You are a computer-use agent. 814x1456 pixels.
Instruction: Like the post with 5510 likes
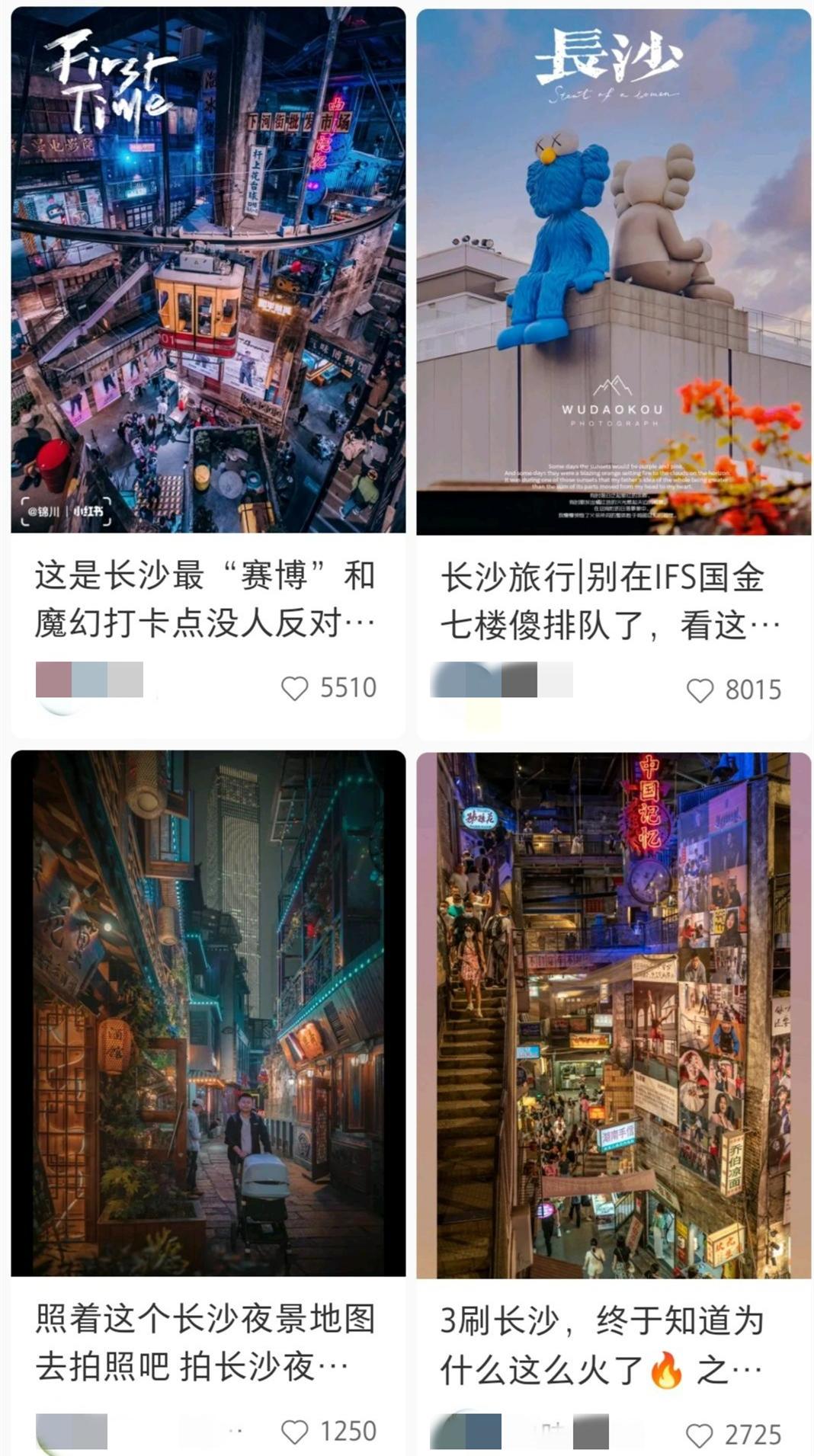295,688
